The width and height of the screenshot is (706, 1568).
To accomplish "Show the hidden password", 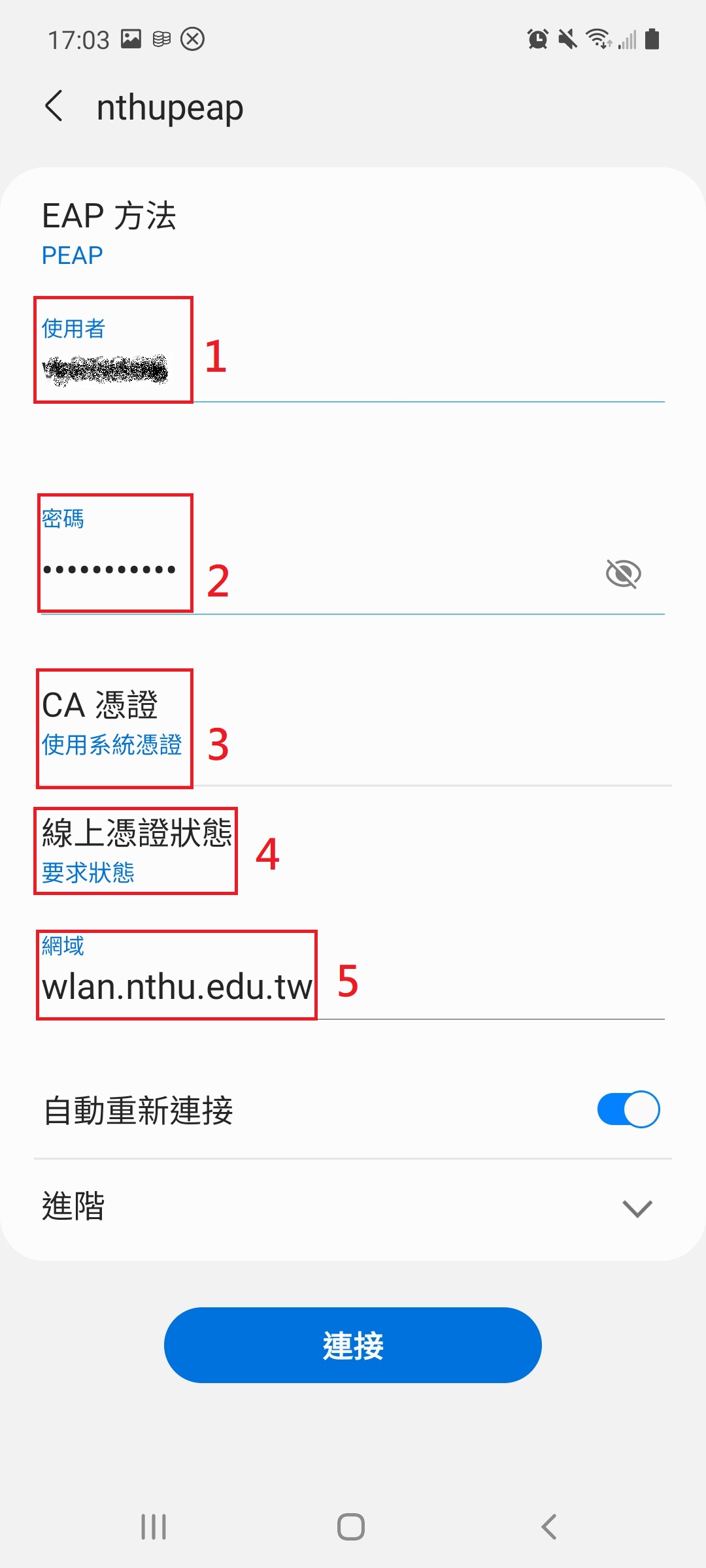I will [623, 574].
